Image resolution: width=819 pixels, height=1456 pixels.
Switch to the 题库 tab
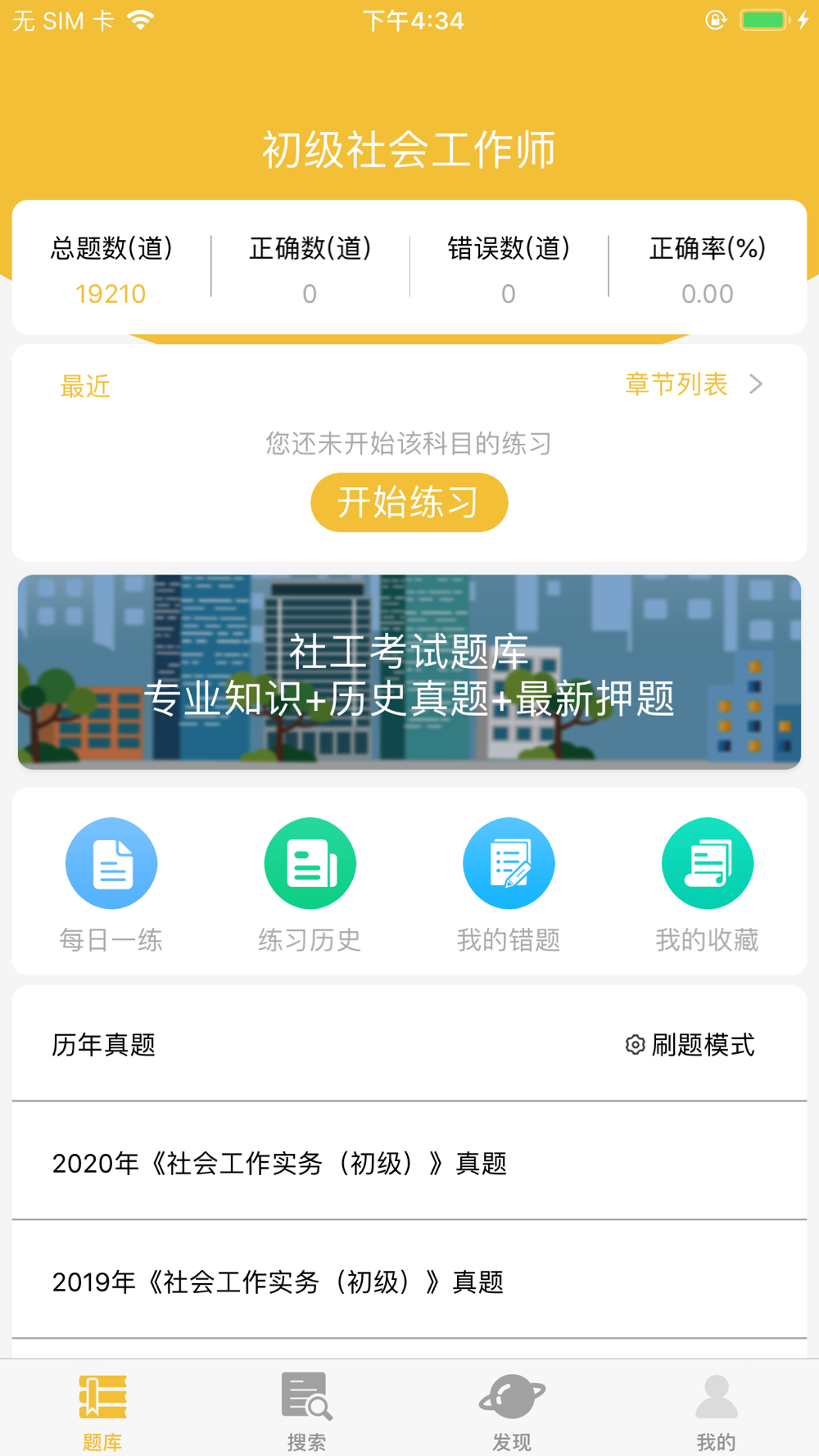tap(102, 1410)
